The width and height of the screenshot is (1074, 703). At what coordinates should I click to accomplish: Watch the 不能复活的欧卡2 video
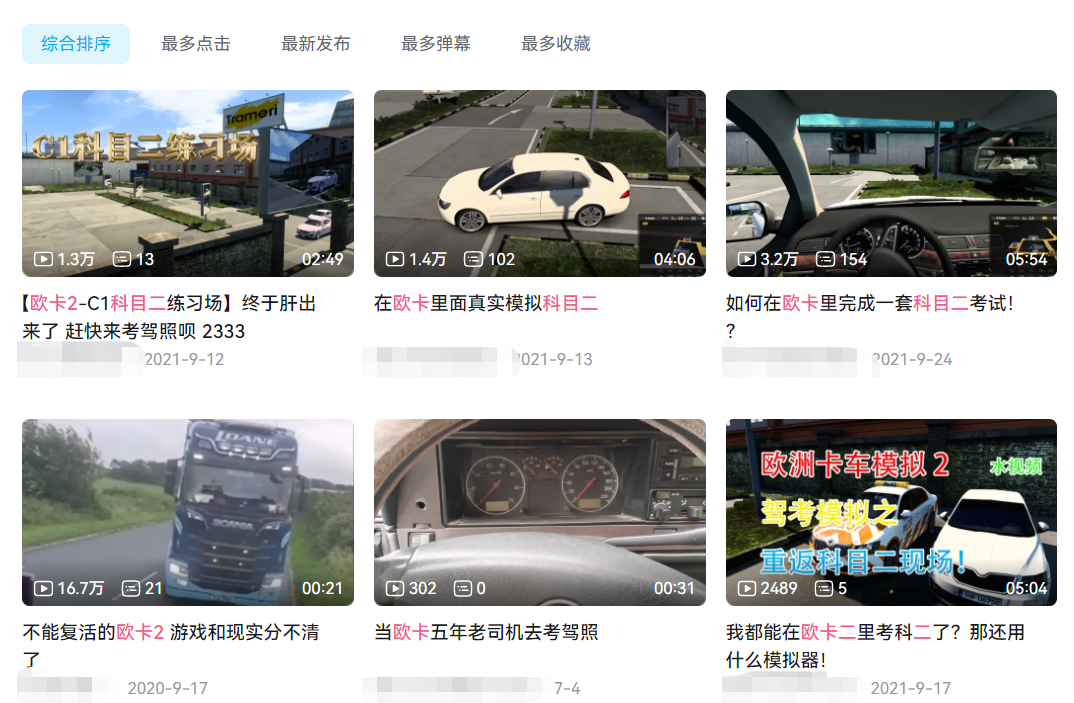[x=188, y=512]
